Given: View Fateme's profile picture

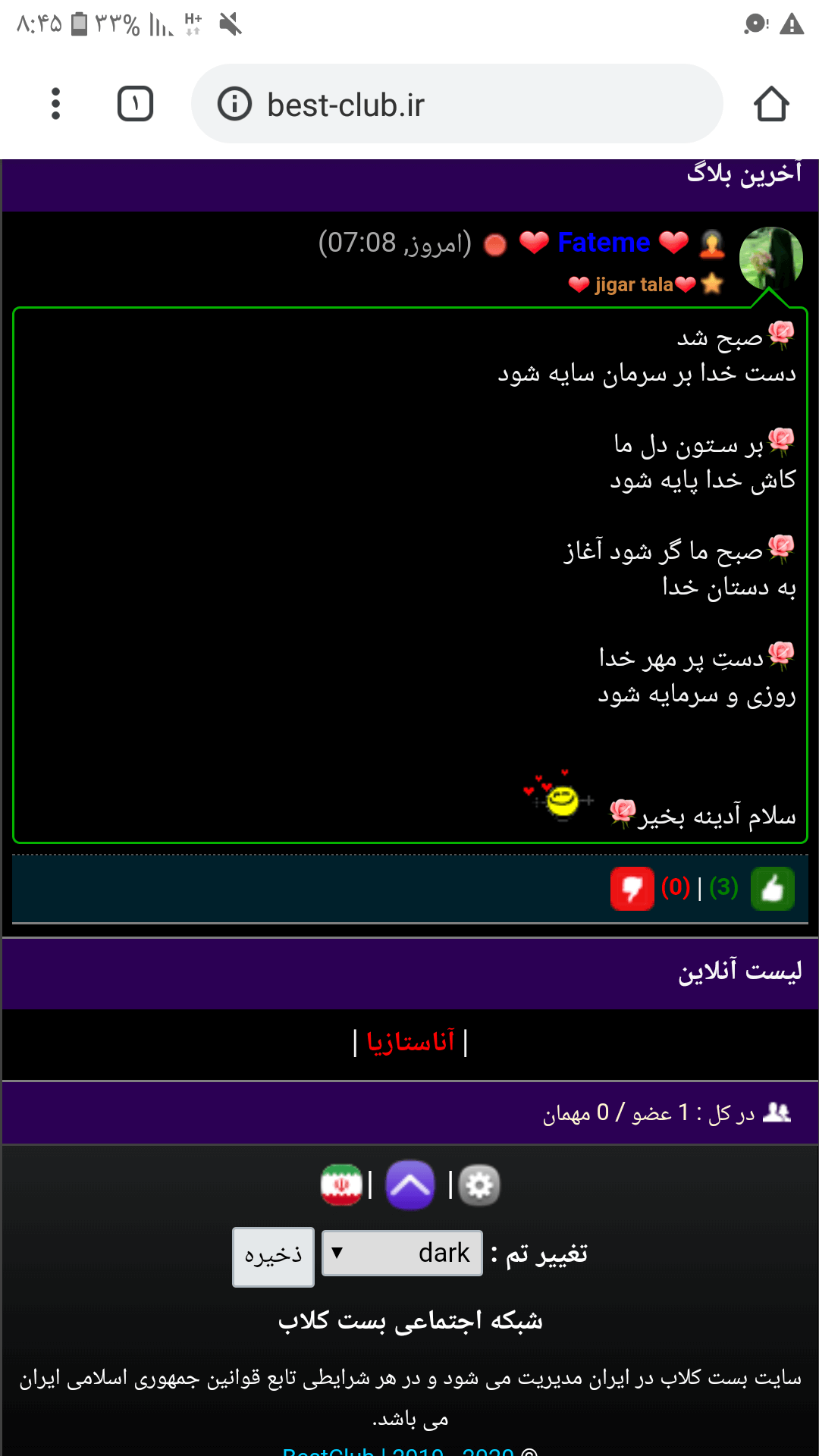Looking at the screenshot, I should coord(770,259).
